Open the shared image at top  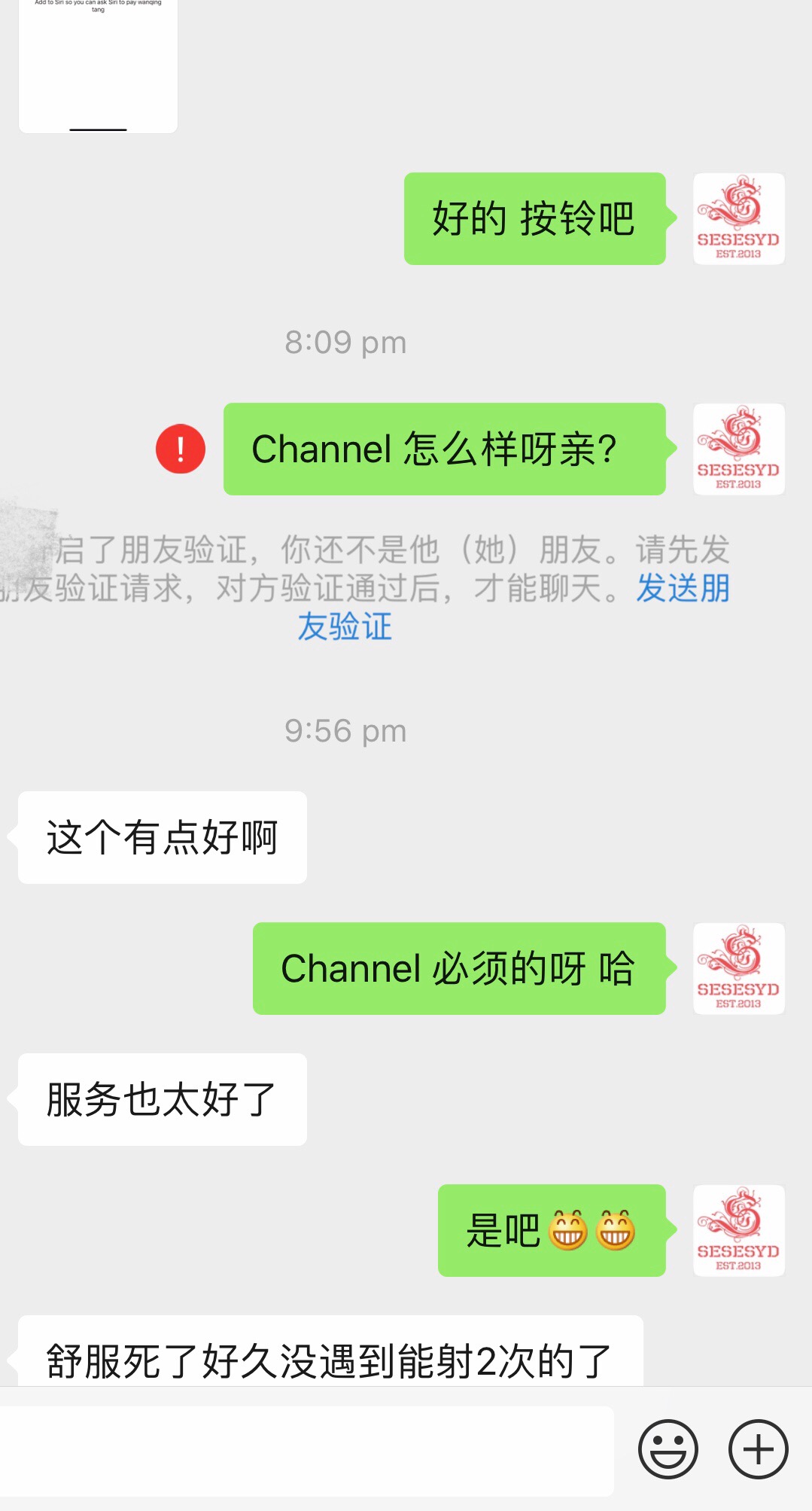98,68
